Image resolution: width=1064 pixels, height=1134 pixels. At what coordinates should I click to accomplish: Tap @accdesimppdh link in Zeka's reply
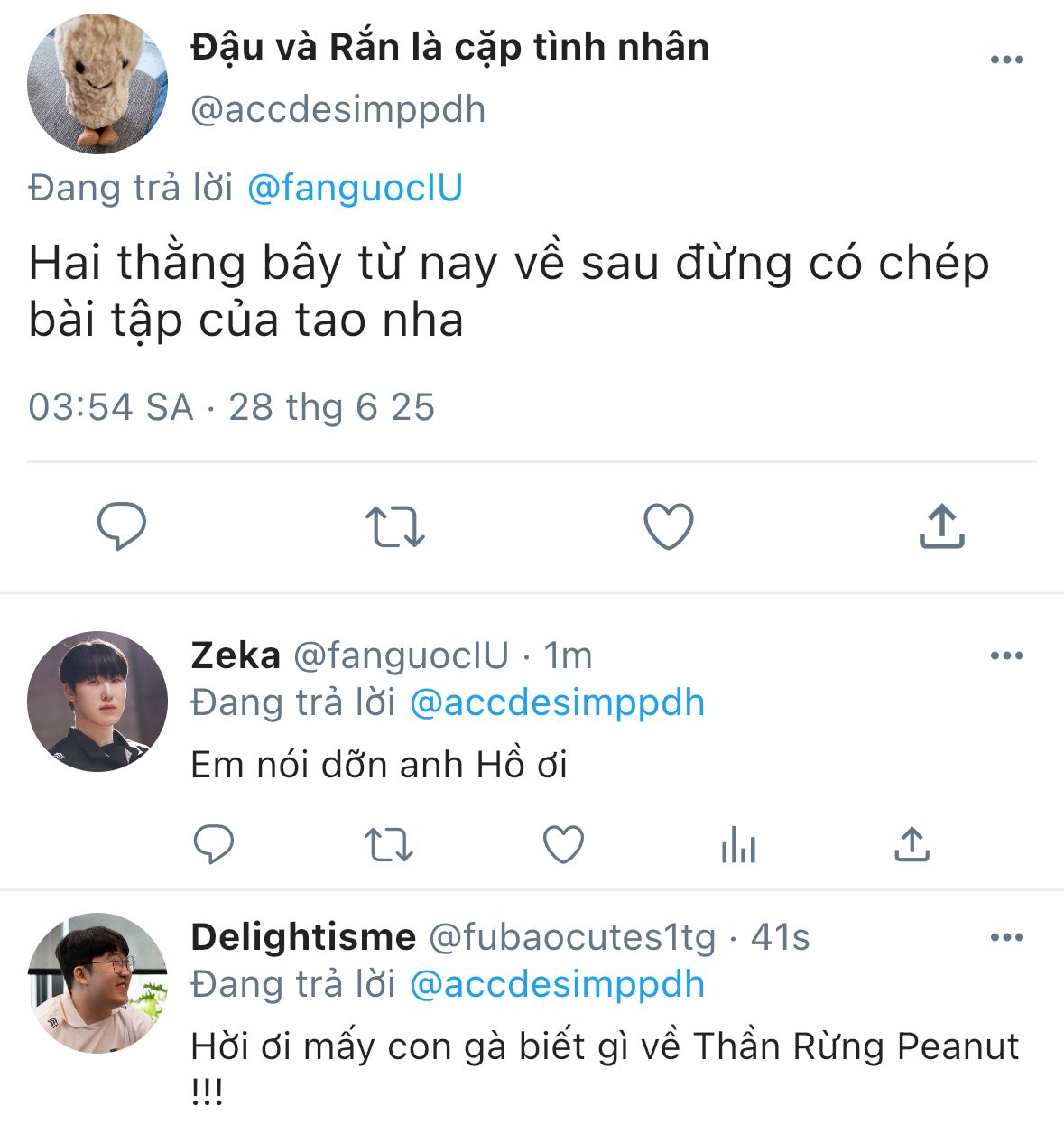557,703
